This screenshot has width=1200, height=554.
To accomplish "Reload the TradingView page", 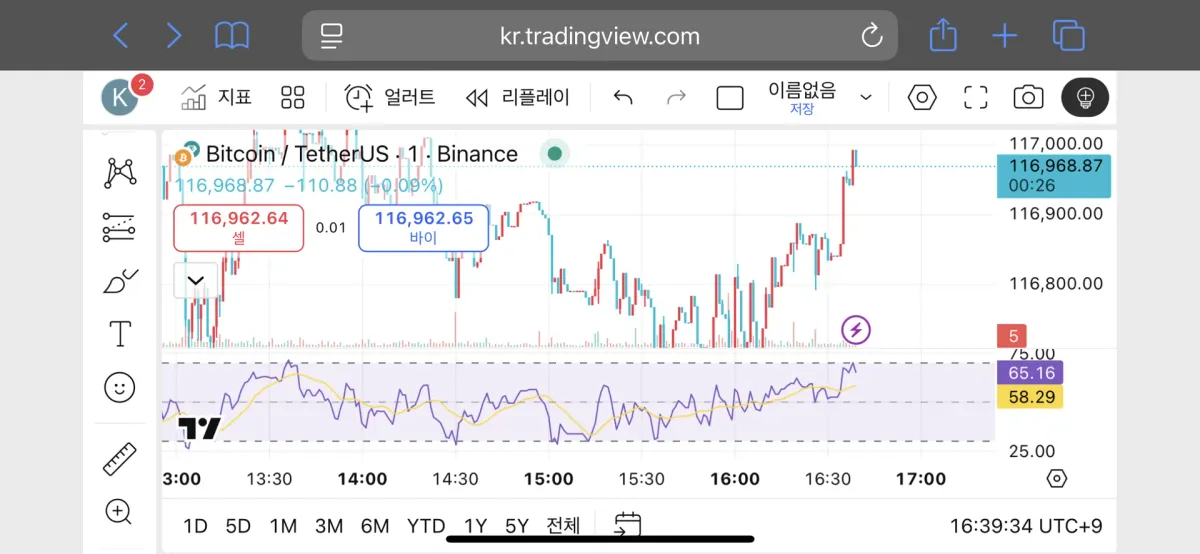I will (871, 37).
